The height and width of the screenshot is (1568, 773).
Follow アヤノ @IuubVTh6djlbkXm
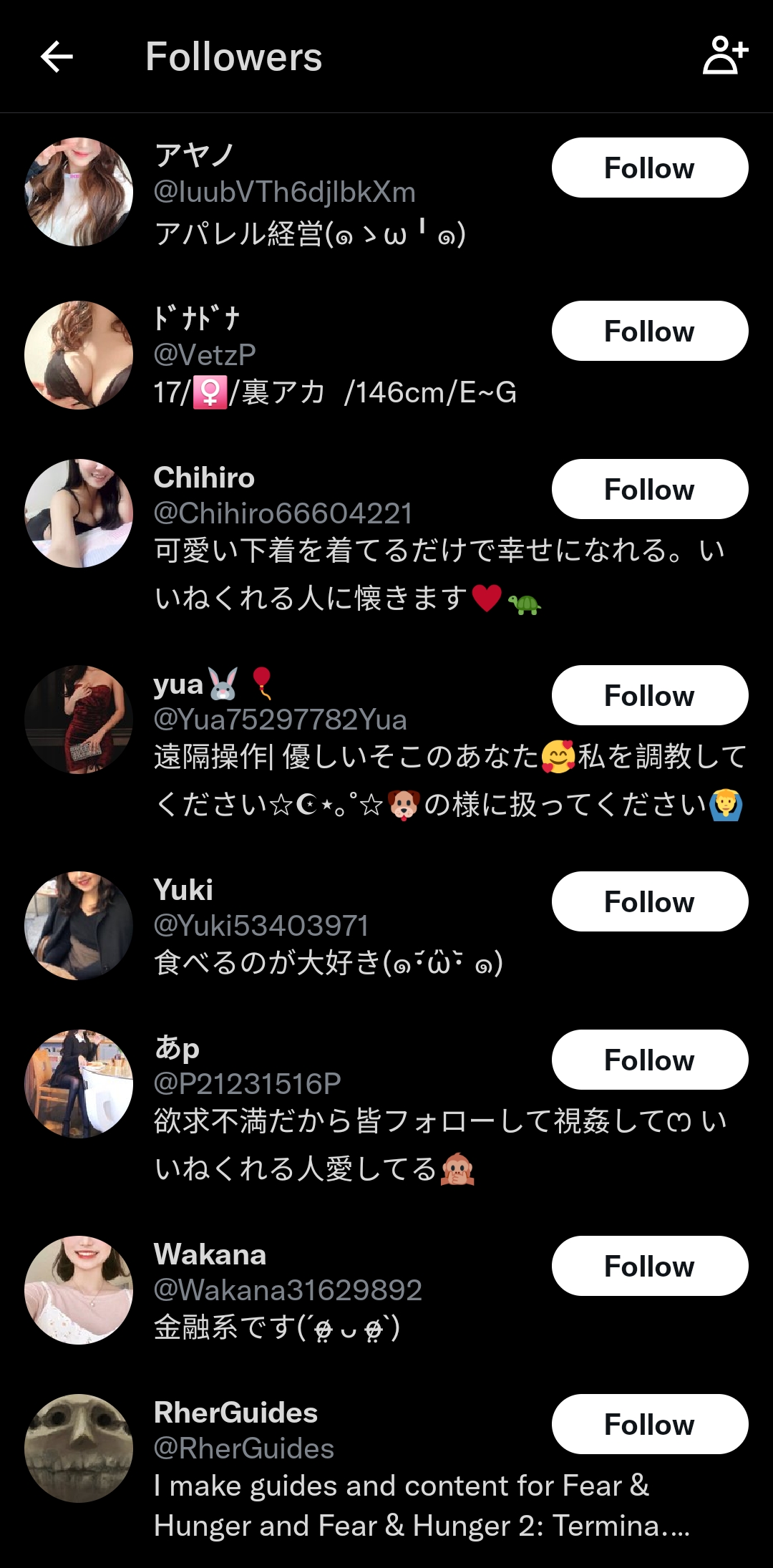[x=650, y=168]
